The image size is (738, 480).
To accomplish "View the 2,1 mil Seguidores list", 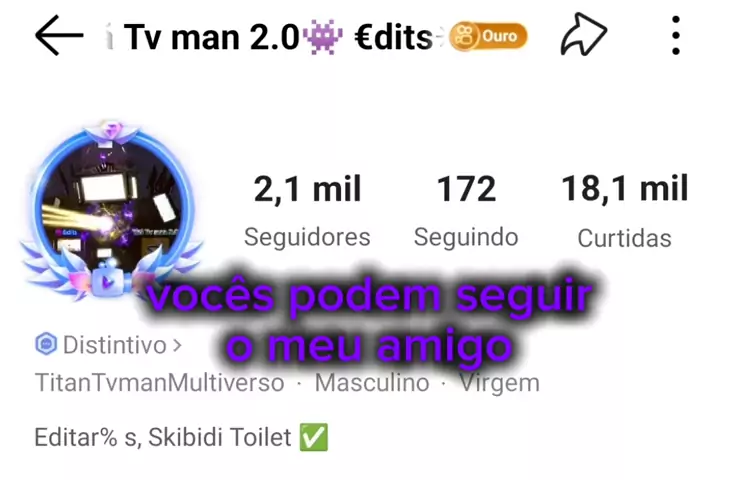I will pos(307,211).
